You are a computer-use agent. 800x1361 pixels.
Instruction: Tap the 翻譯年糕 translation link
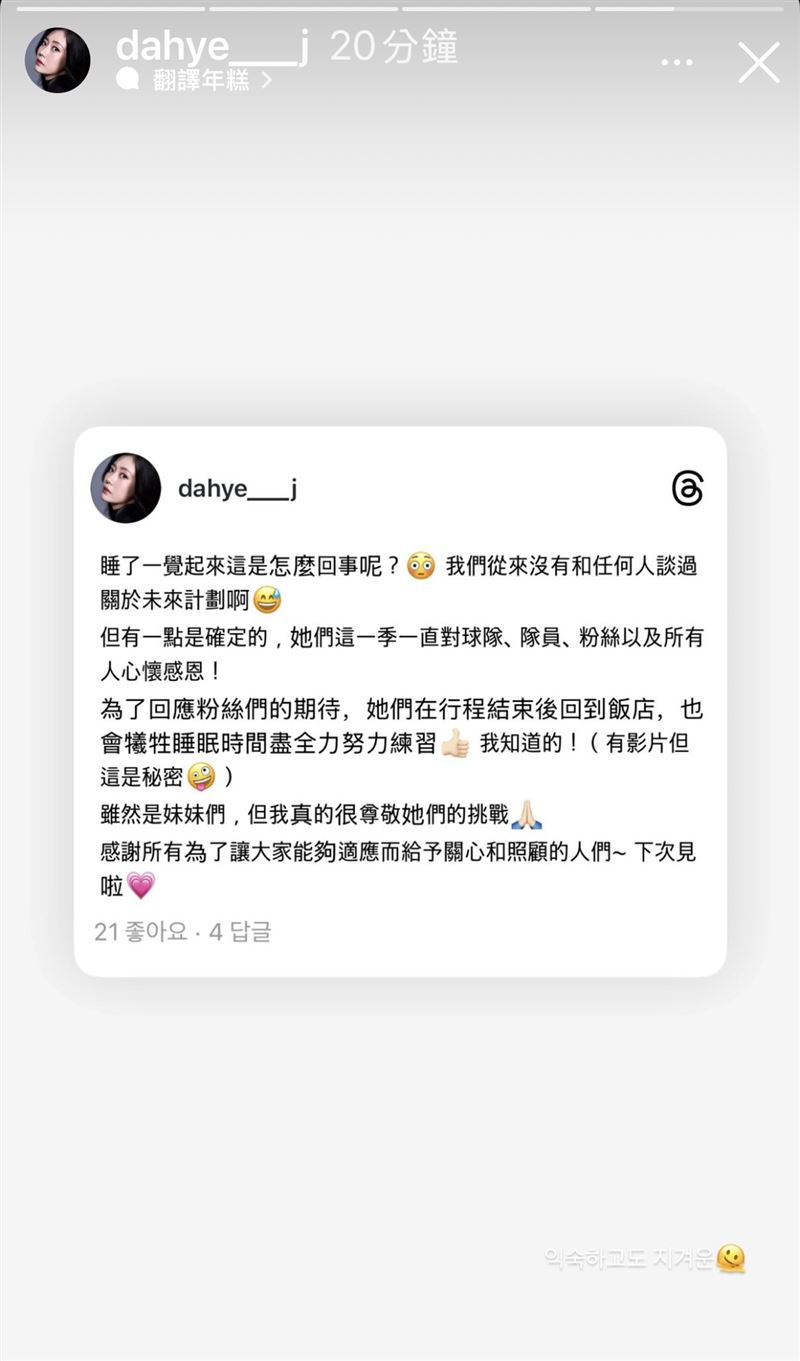[x=200, y=81]
